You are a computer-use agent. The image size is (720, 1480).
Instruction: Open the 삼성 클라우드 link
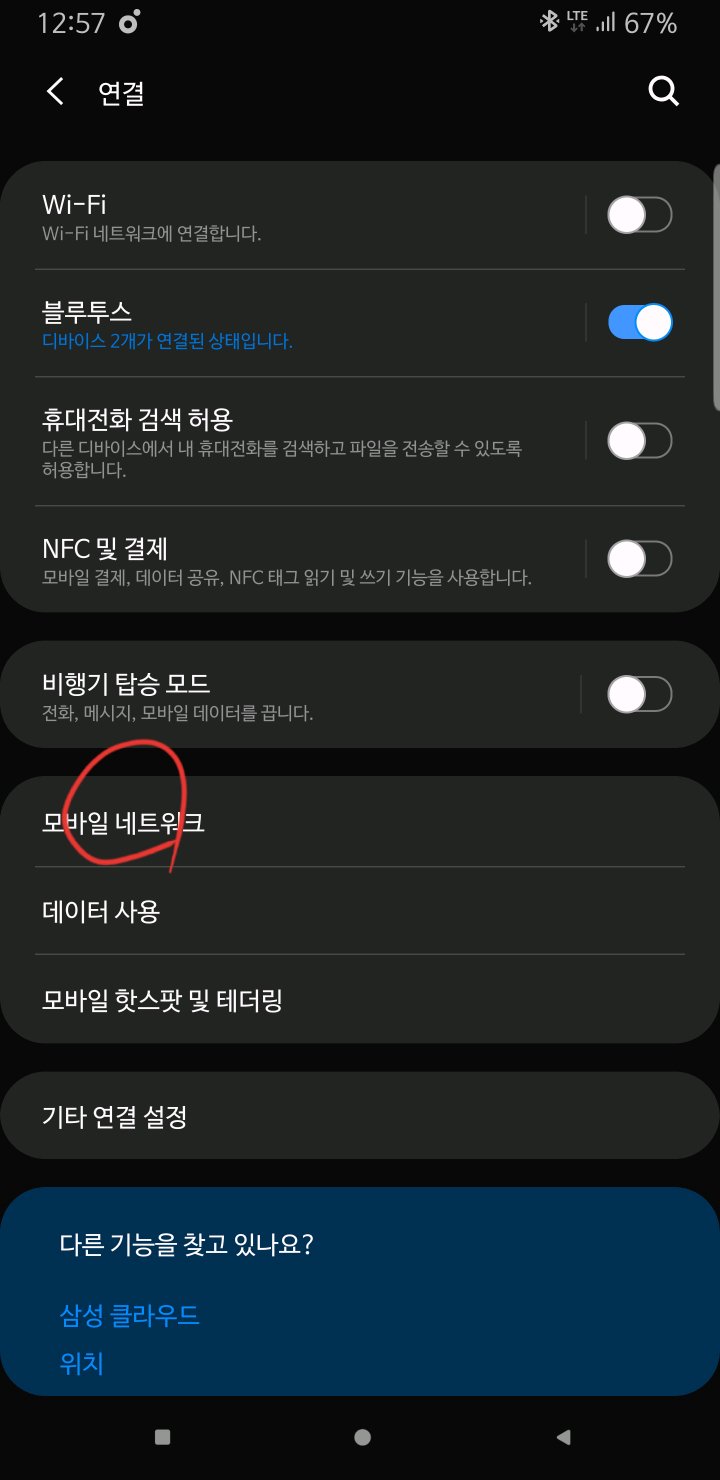tap(129, 1316)
